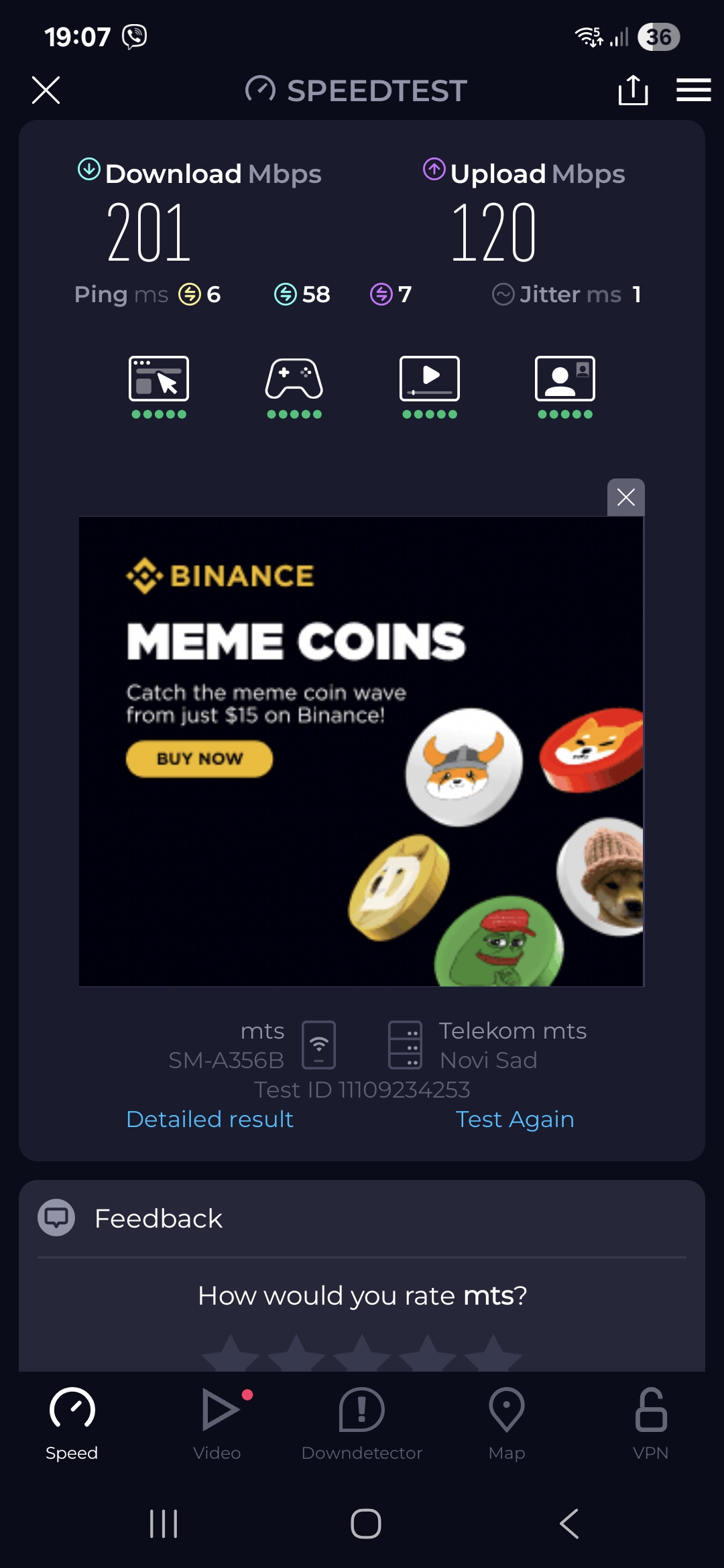Open the Detailed result link
This screenshot has width=724, height=1568.
tap(210, 1119)
